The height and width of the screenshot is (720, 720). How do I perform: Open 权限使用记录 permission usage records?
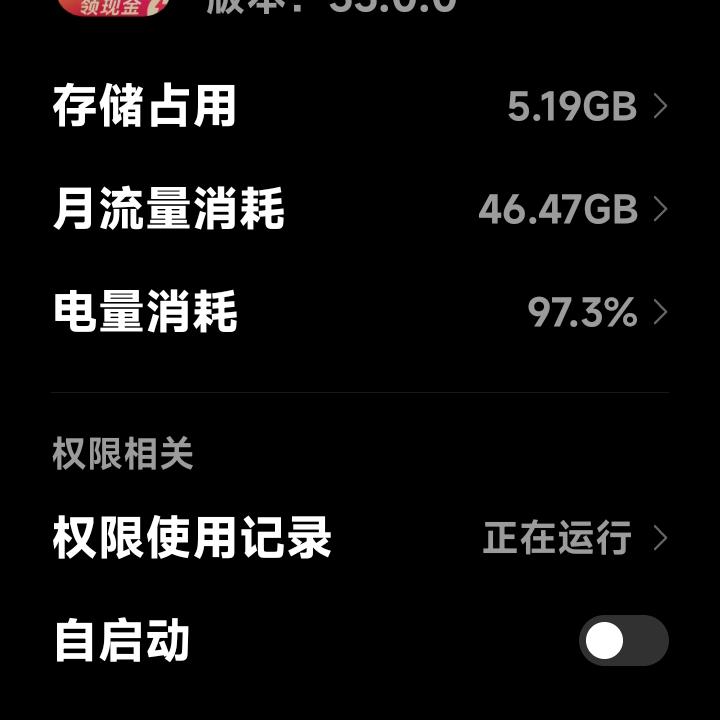[x=360, y=538]
